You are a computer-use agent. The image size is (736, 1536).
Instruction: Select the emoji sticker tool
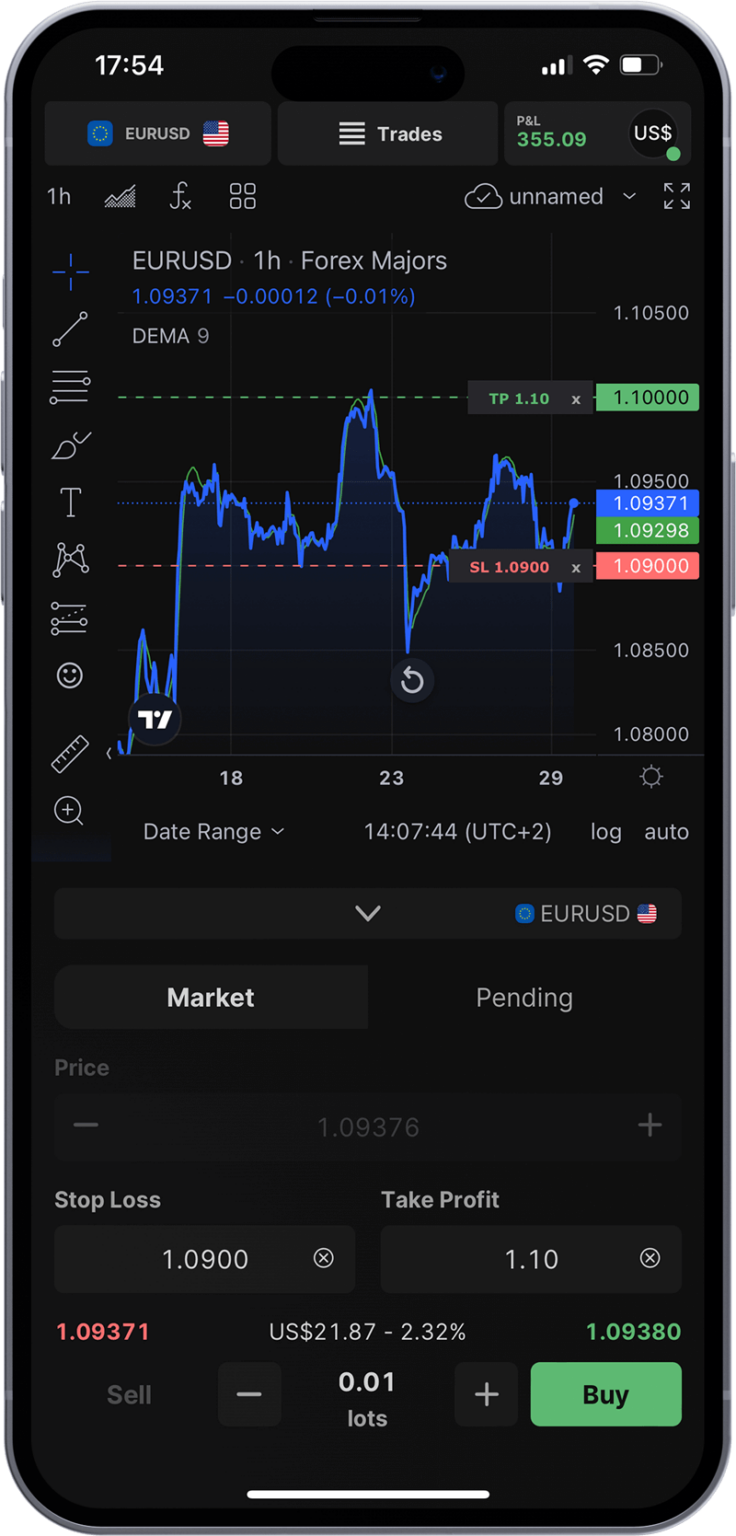(x=70, y=675)
